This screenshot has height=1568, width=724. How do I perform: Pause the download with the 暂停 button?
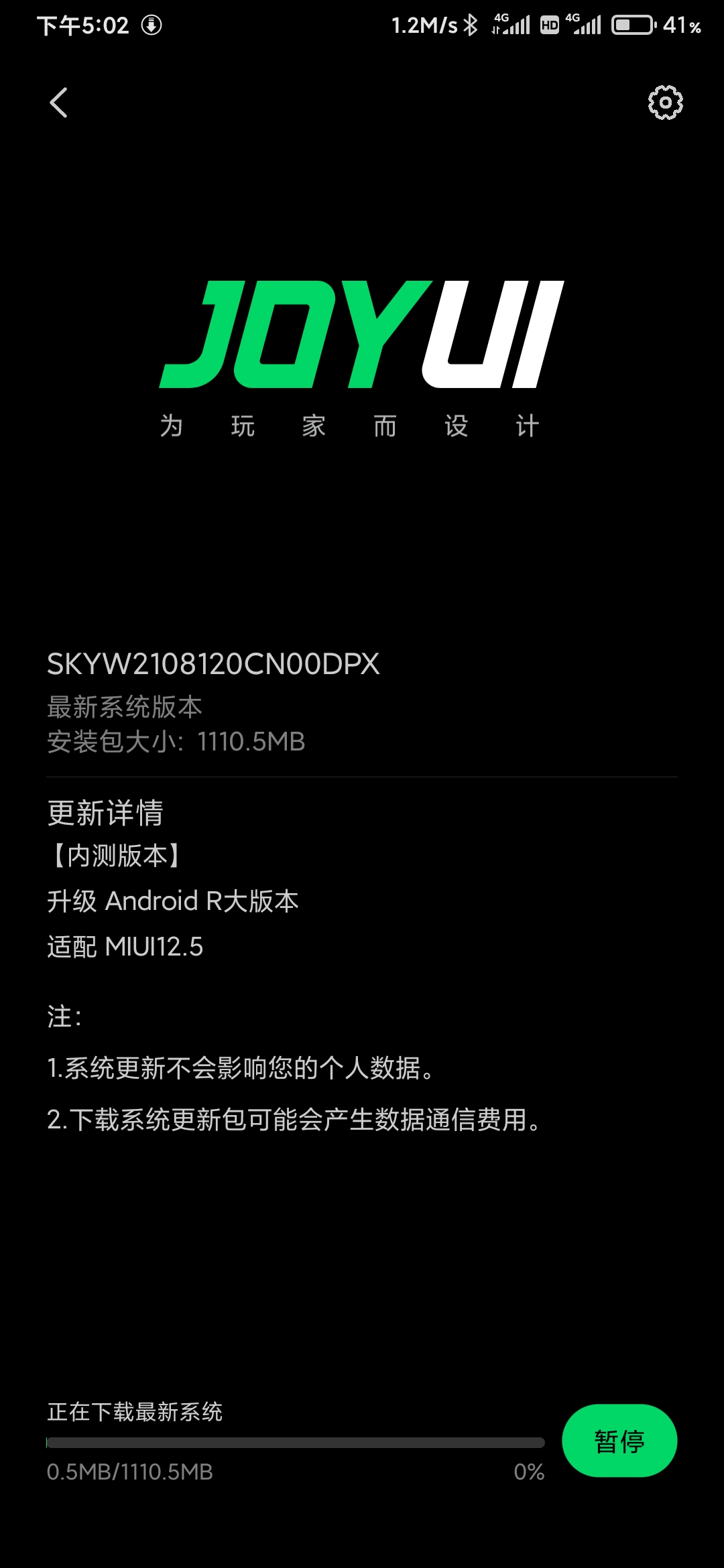tap(619, 1440)
